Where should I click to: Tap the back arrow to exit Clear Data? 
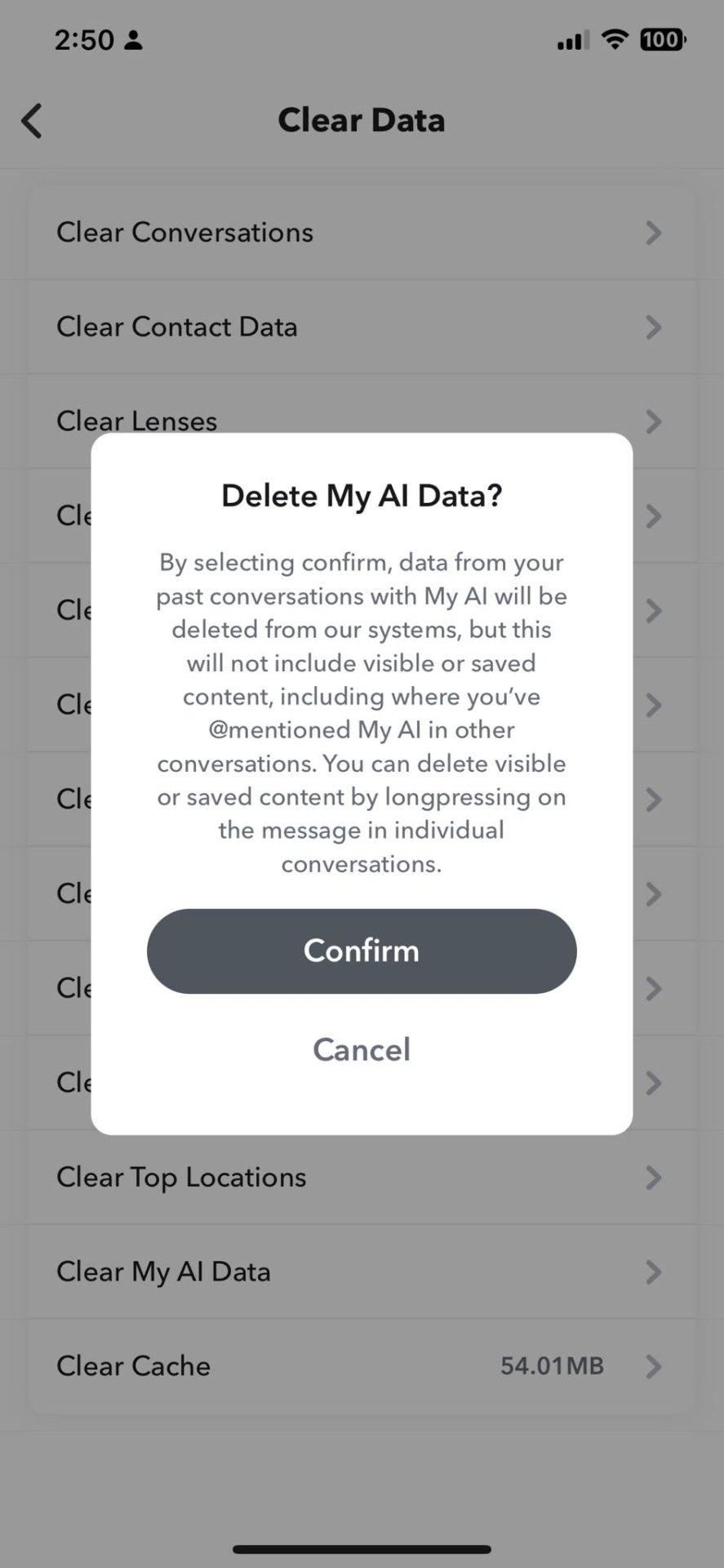tap(31, 120)
